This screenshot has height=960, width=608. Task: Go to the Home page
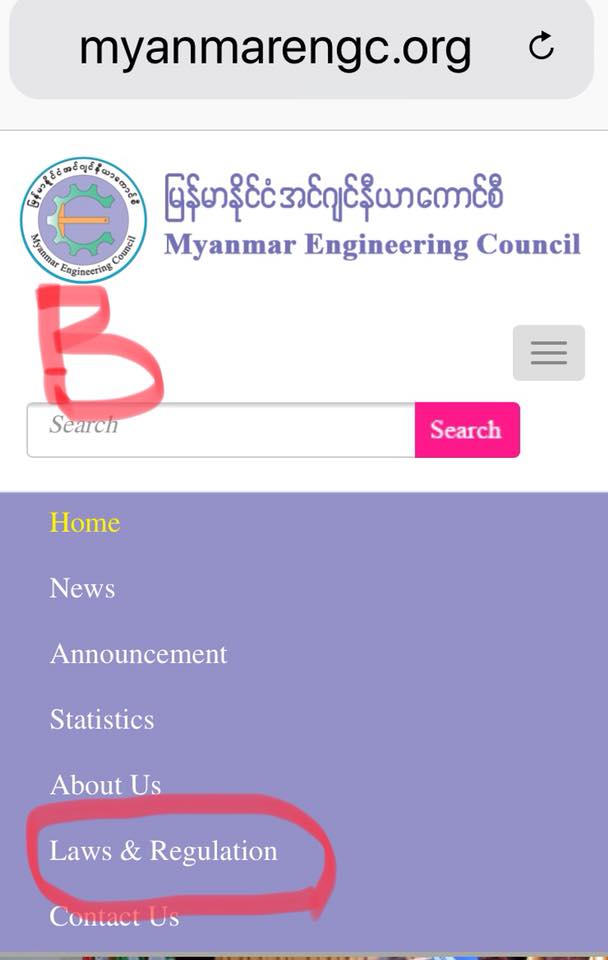coord(85,523)
